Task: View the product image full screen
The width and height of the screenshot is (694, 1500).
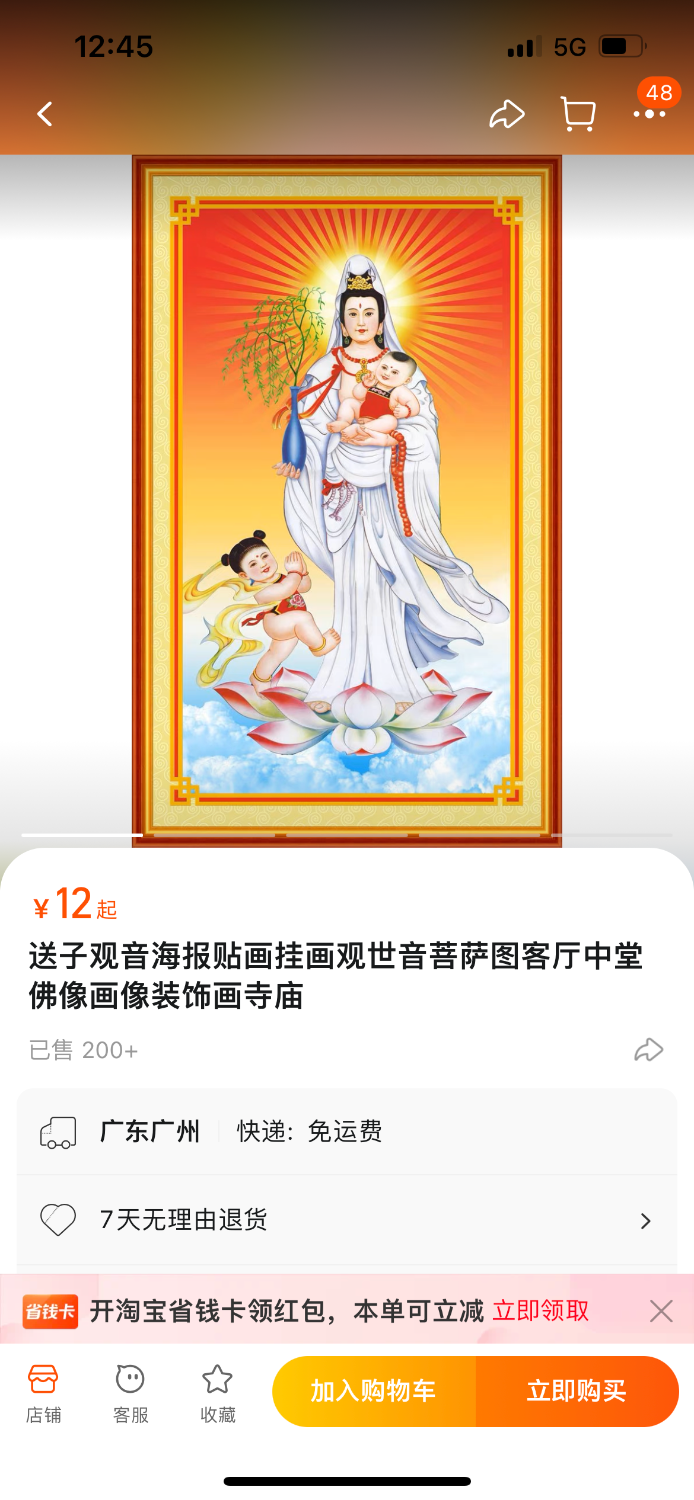Action: tap(347, 500)
